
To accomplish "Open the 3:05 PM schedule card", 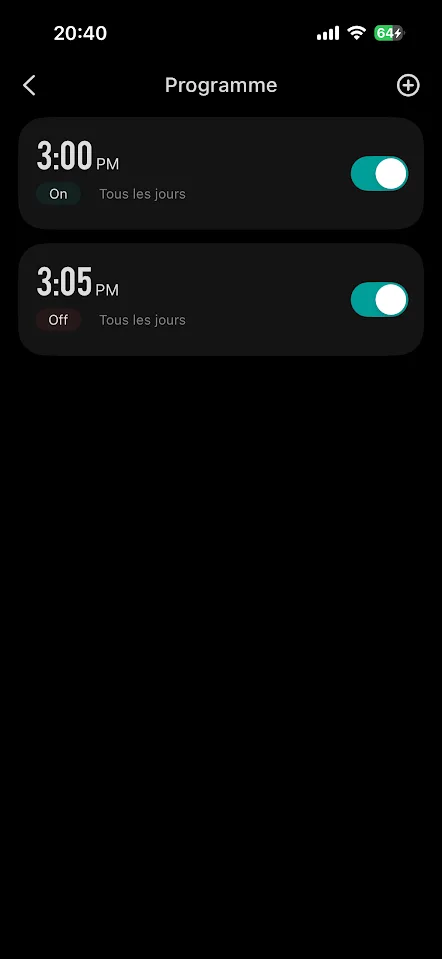I will click(221, 299).
